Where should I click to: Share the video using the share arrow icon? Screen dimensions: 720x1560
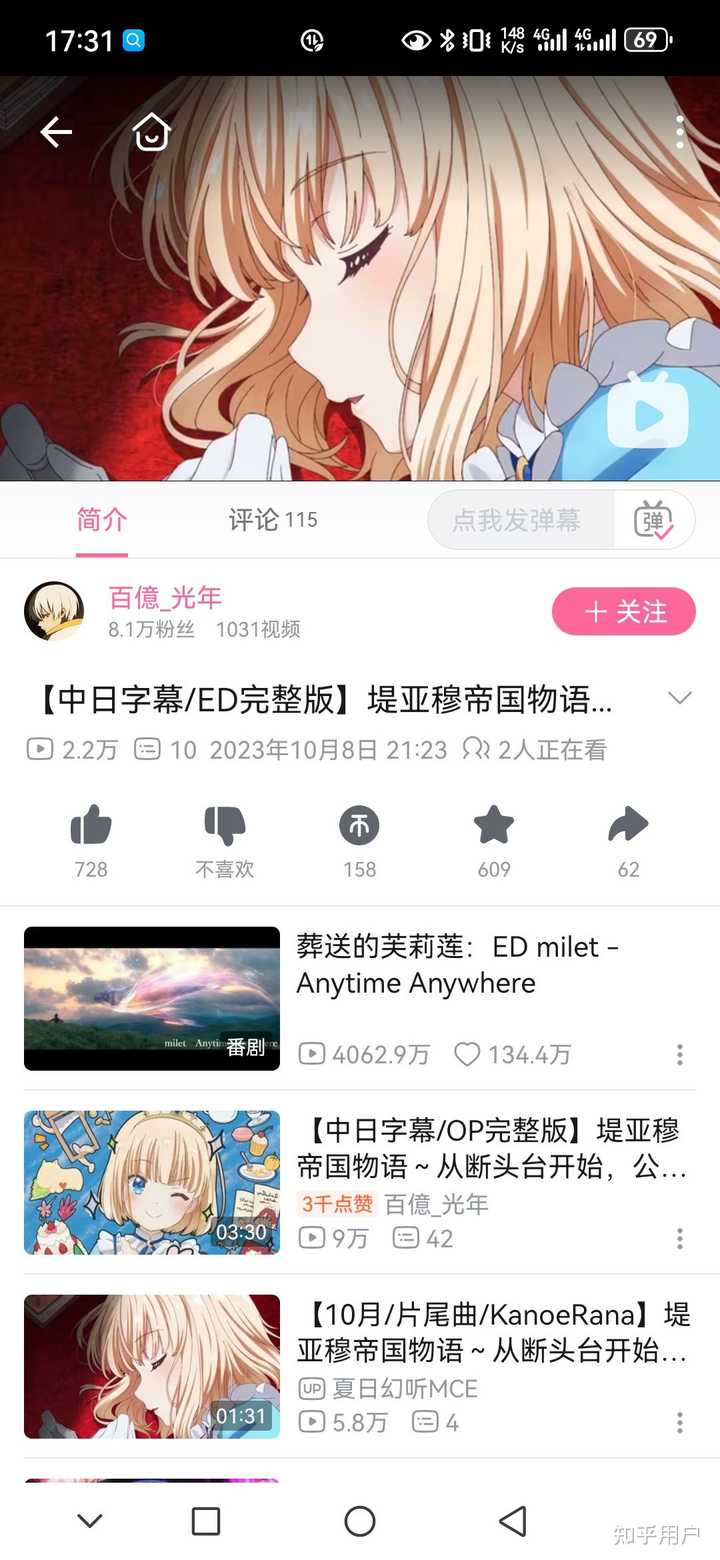click(628, 826)
